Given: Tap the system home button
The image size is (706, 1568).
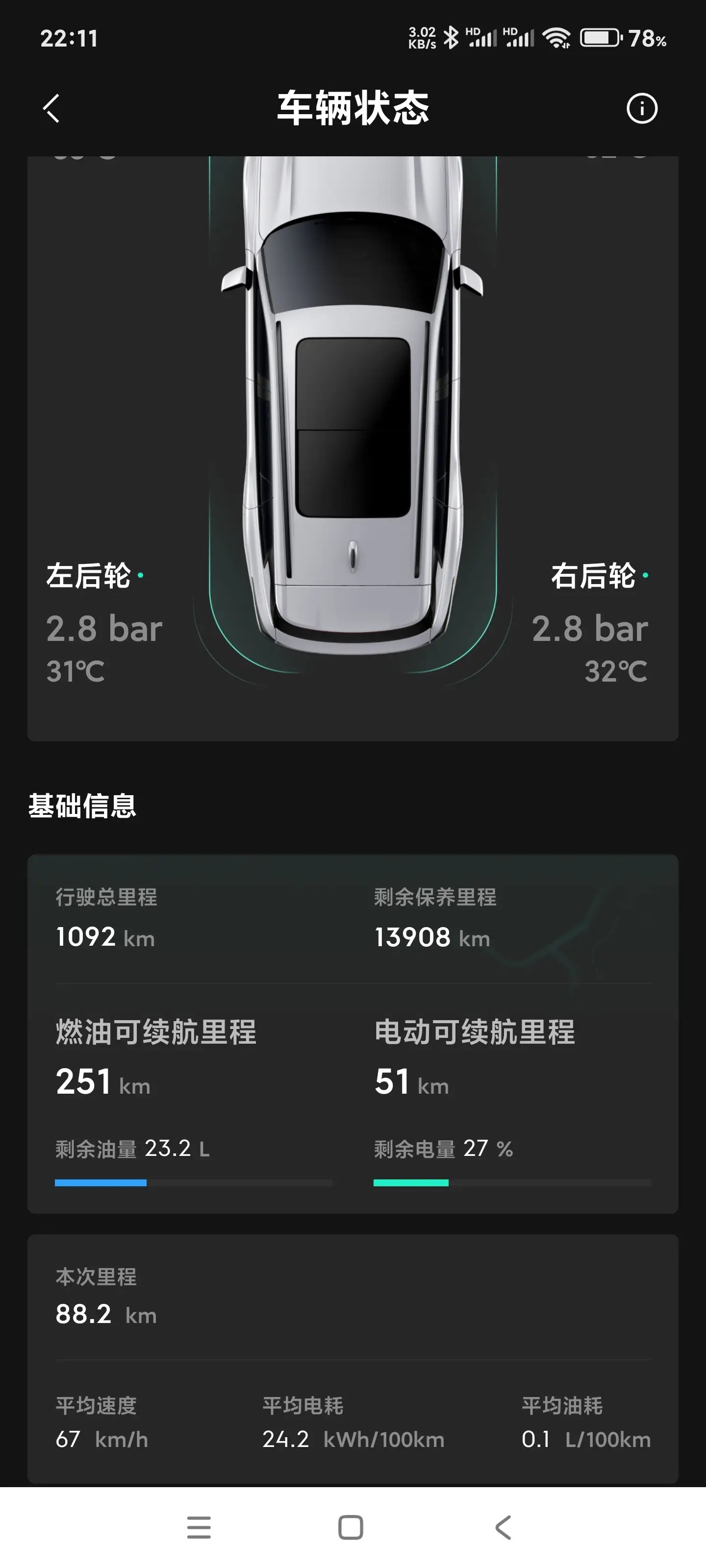Looking at the screenshot, I should [351, 1527].
